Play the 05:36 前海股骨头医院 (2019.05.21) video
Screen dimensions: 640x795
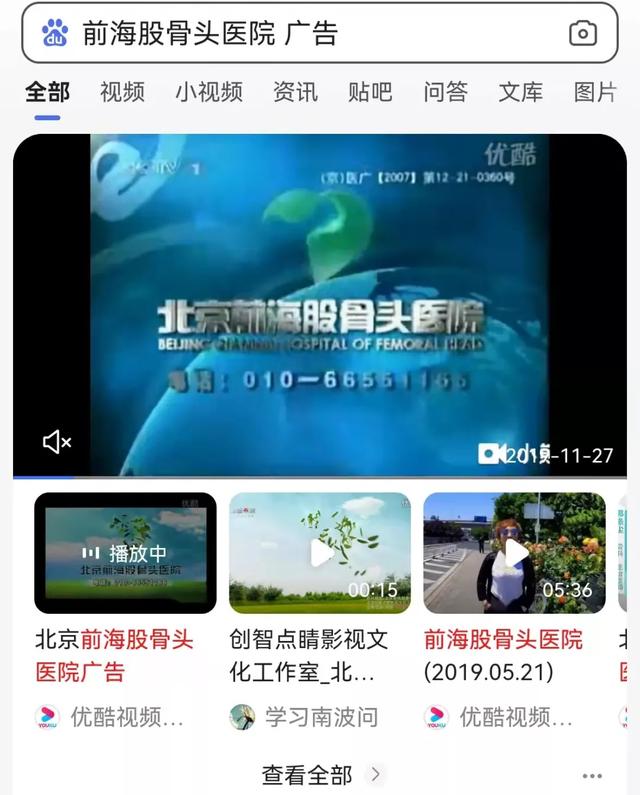(x=514, y=552)
